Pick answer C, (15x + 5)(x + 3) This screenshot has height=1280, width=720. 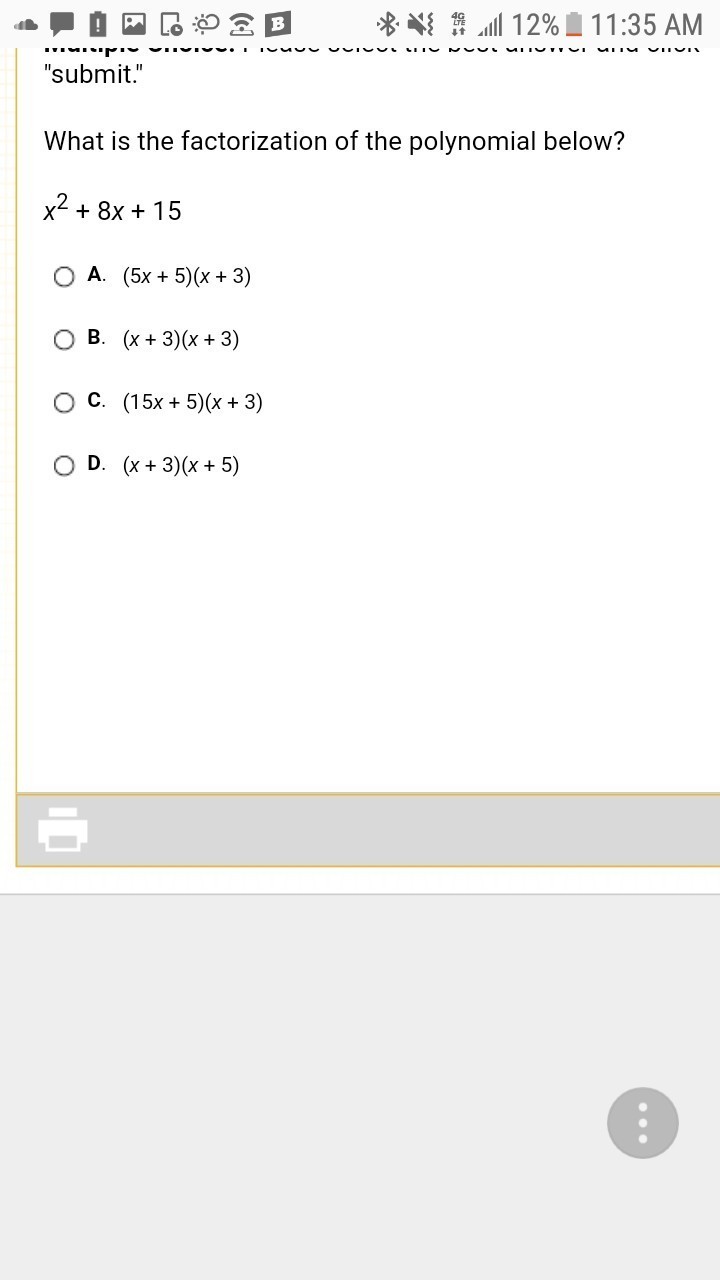tap(64, 403)
